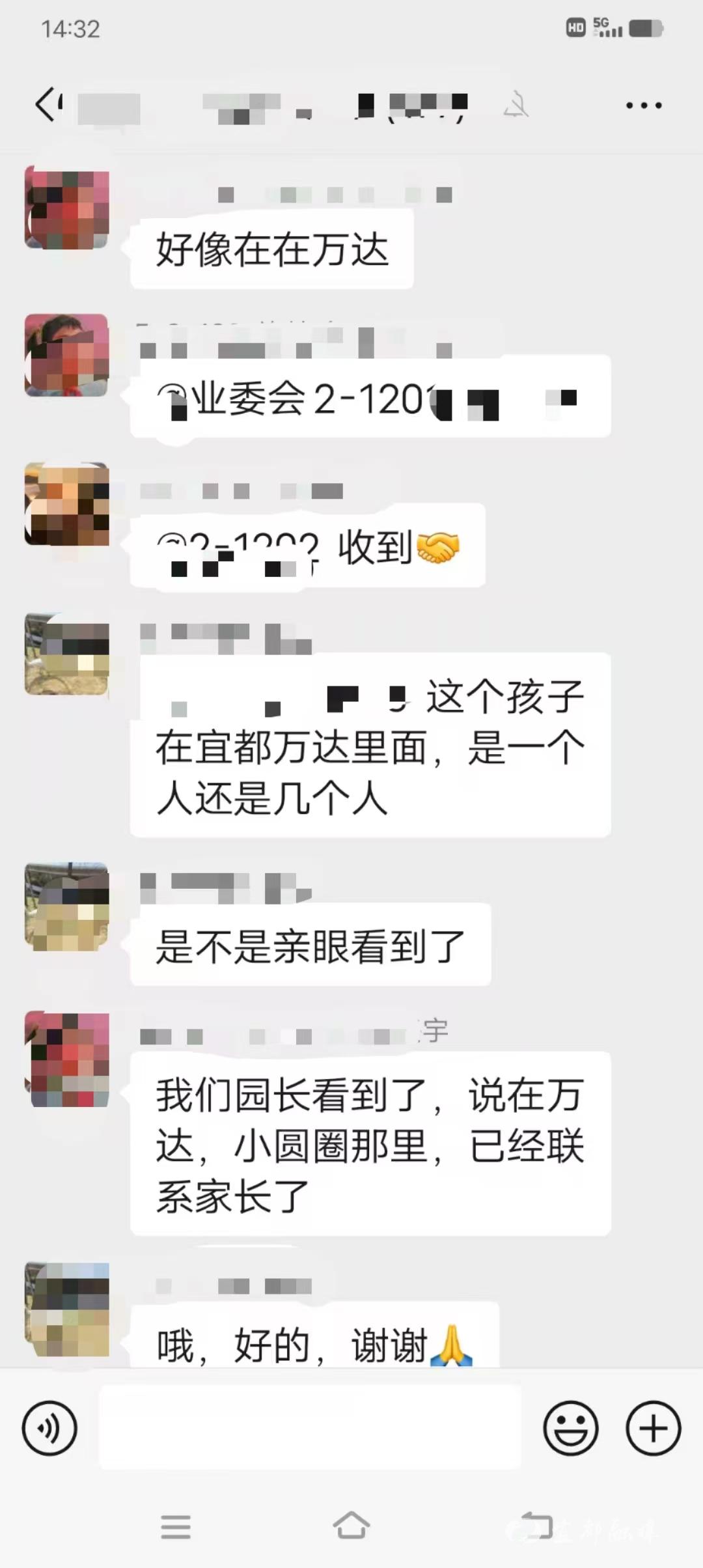Open avatar next to the 收到 message
The image size is (703, 1568).
(67, 504)
